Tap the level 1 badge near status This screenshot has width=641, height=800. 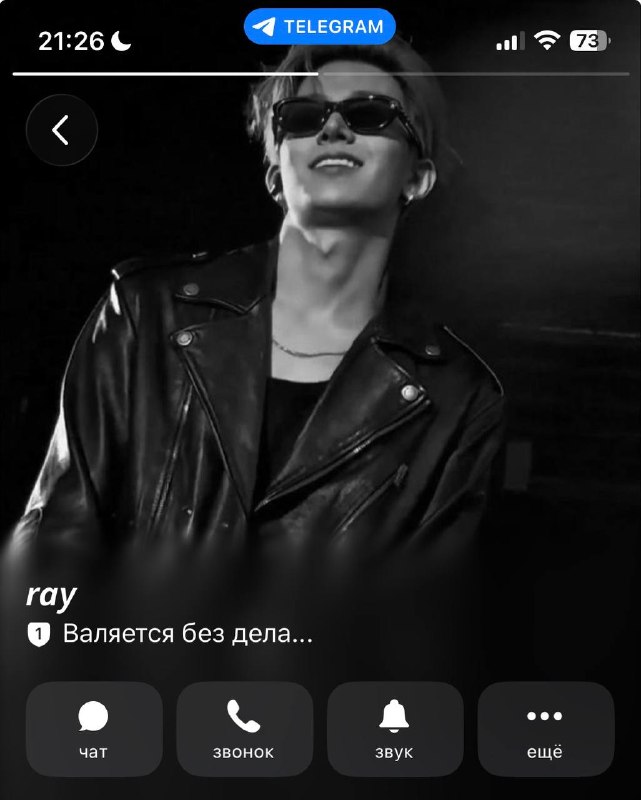pyautogui.click(x=38, y=635)
